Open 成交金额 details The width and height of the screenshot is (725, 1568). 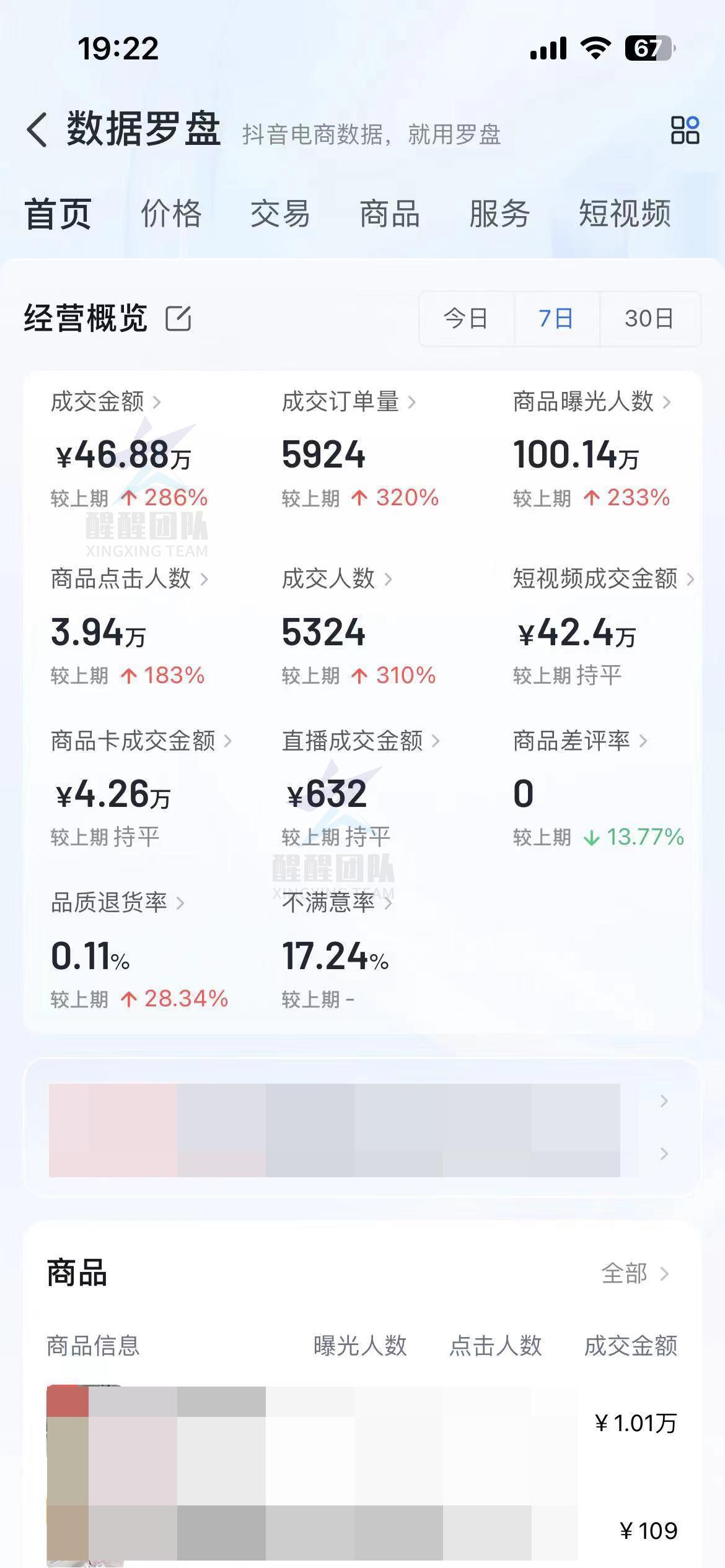(106, 402)
